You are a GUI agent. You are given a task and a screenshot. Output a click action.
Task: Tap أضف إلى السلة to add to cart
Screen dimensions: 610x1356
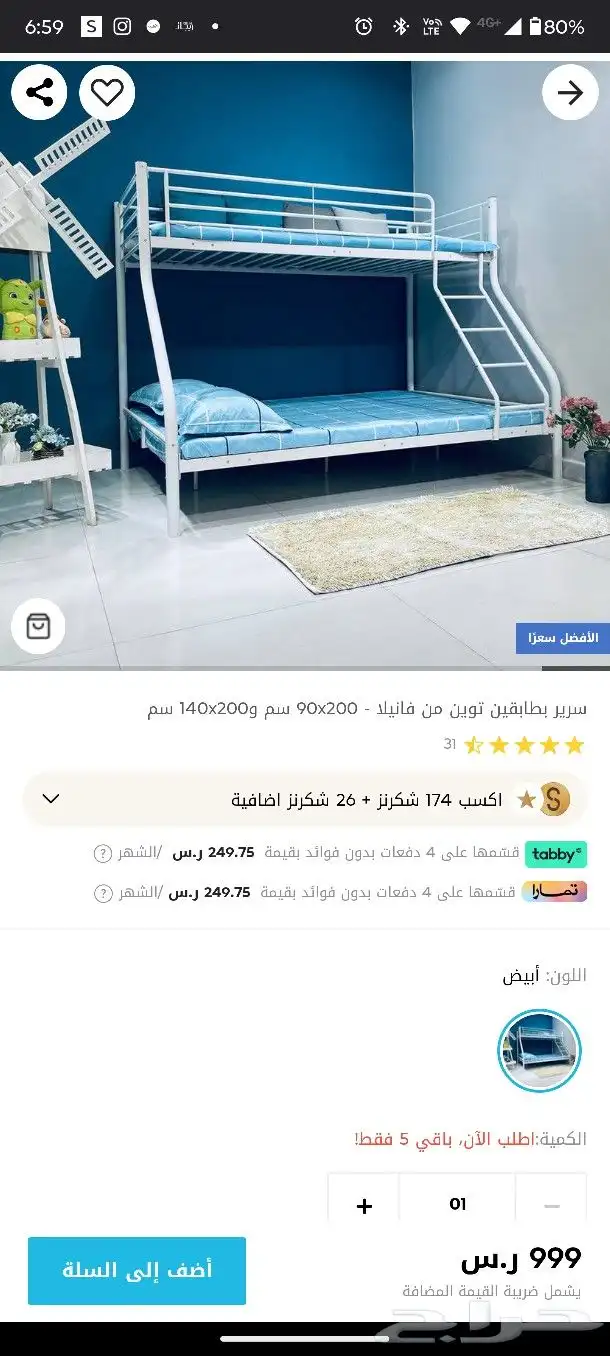(x=137, y=1270)
